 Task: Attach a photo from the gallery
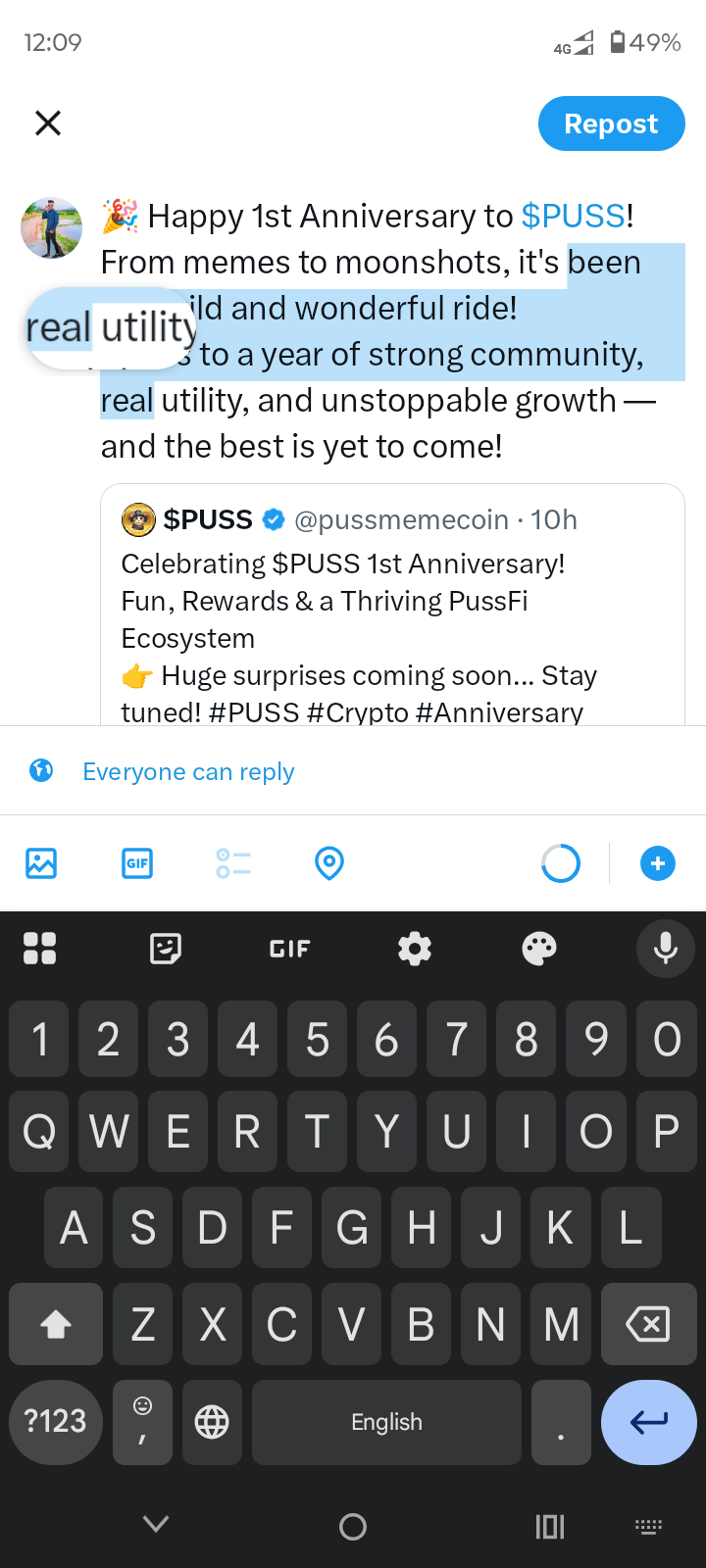41,863
